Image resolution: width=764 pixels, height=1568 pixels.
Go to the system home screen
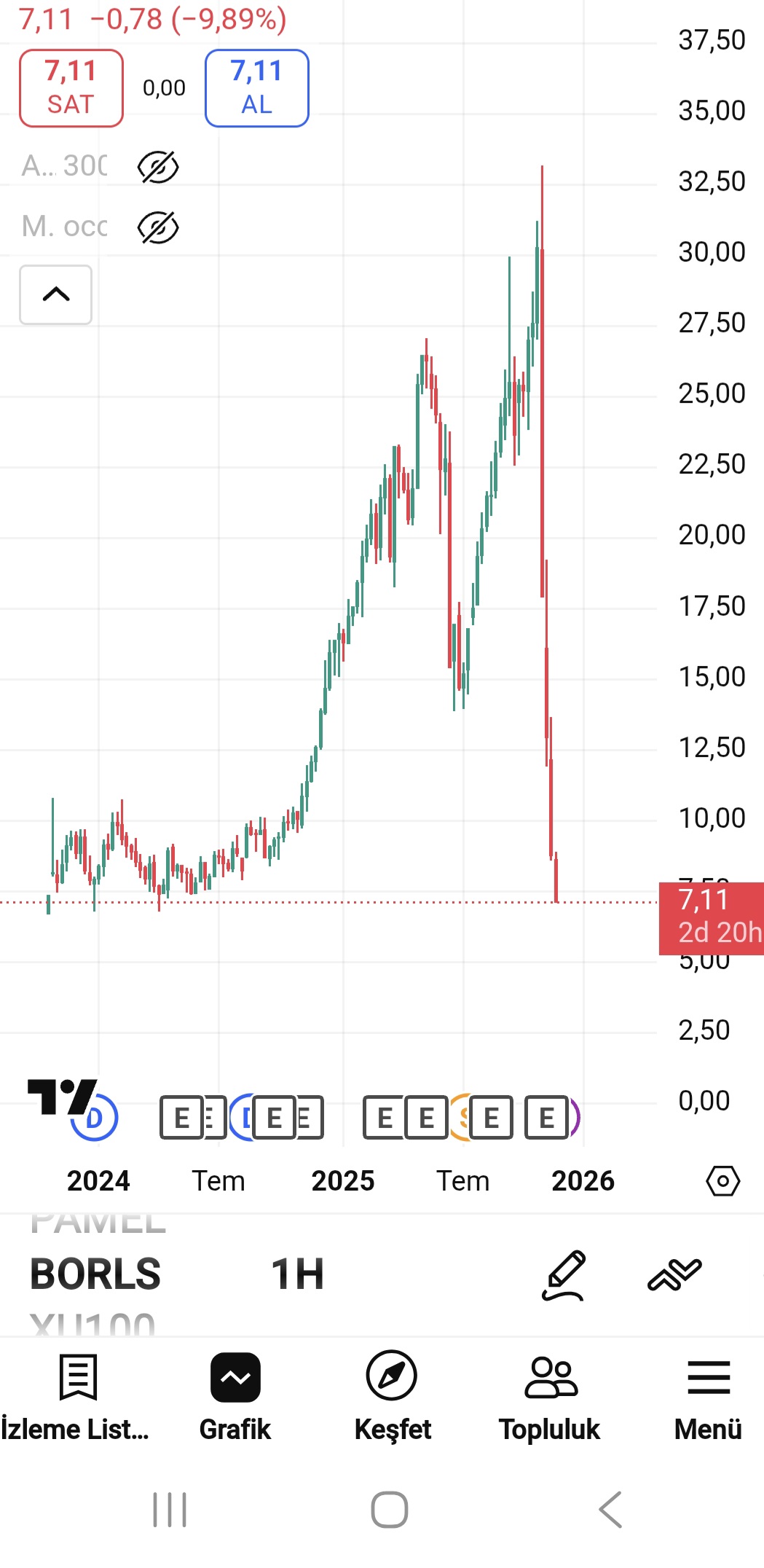pos(389,1510)
